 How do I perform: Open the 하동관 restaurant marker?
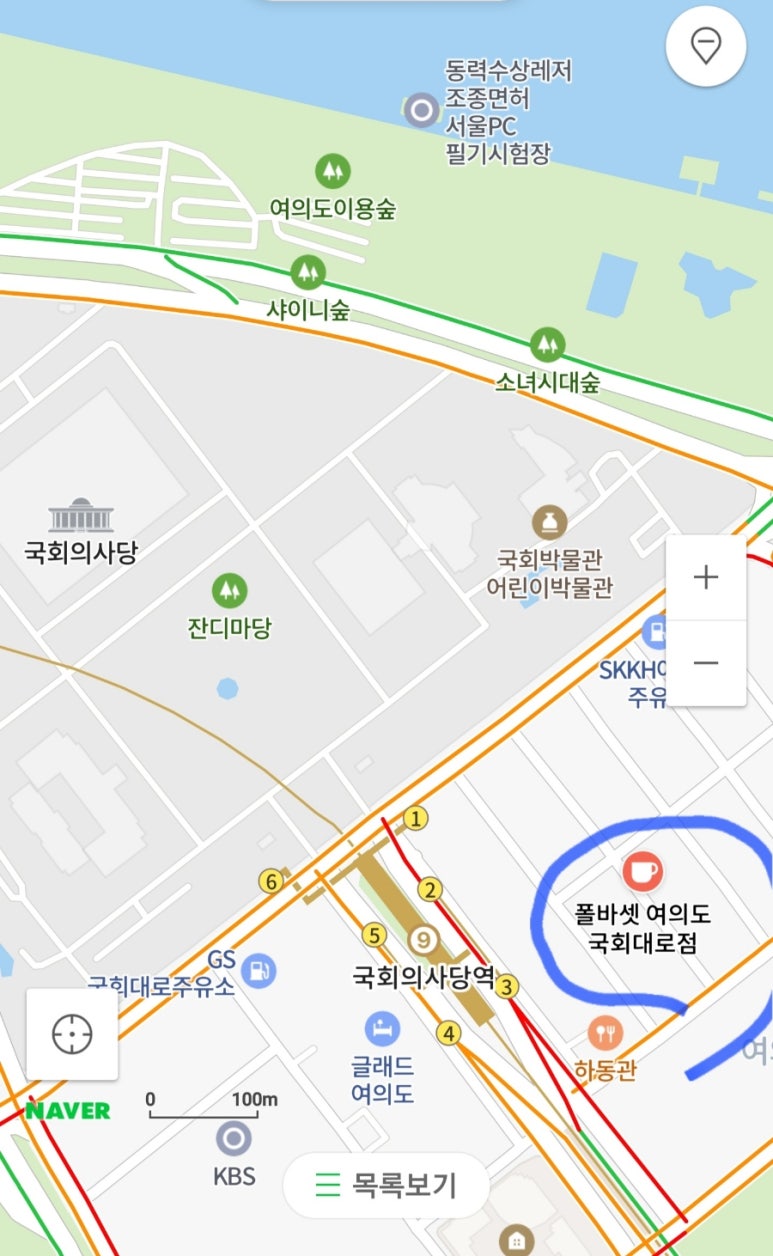[x=605, y=1032]
